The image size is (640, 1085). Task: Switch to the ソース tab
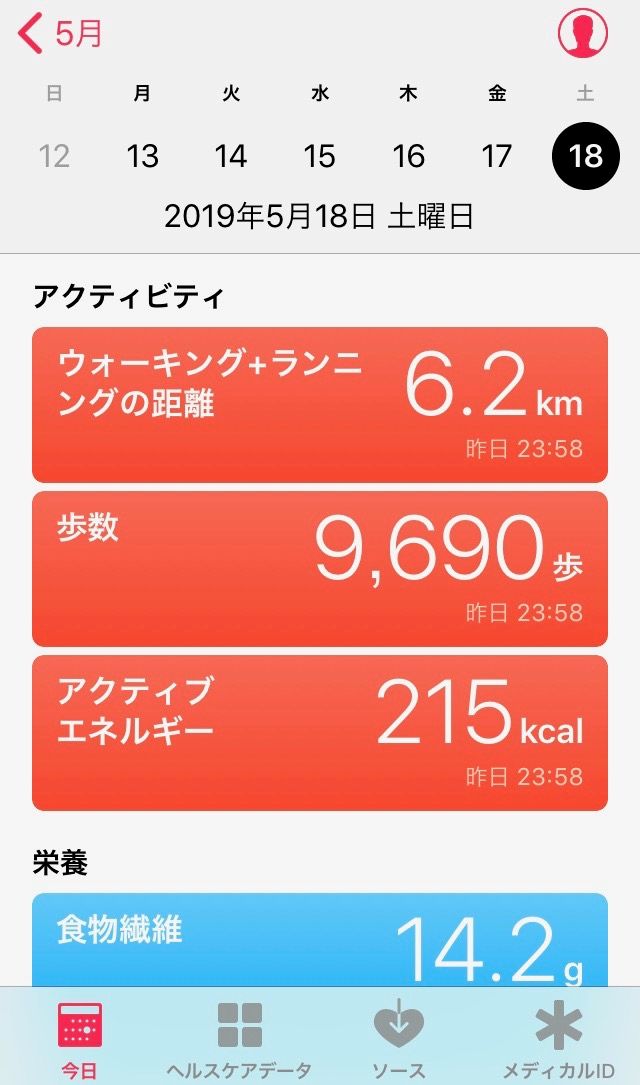(x=399, y=1038)
